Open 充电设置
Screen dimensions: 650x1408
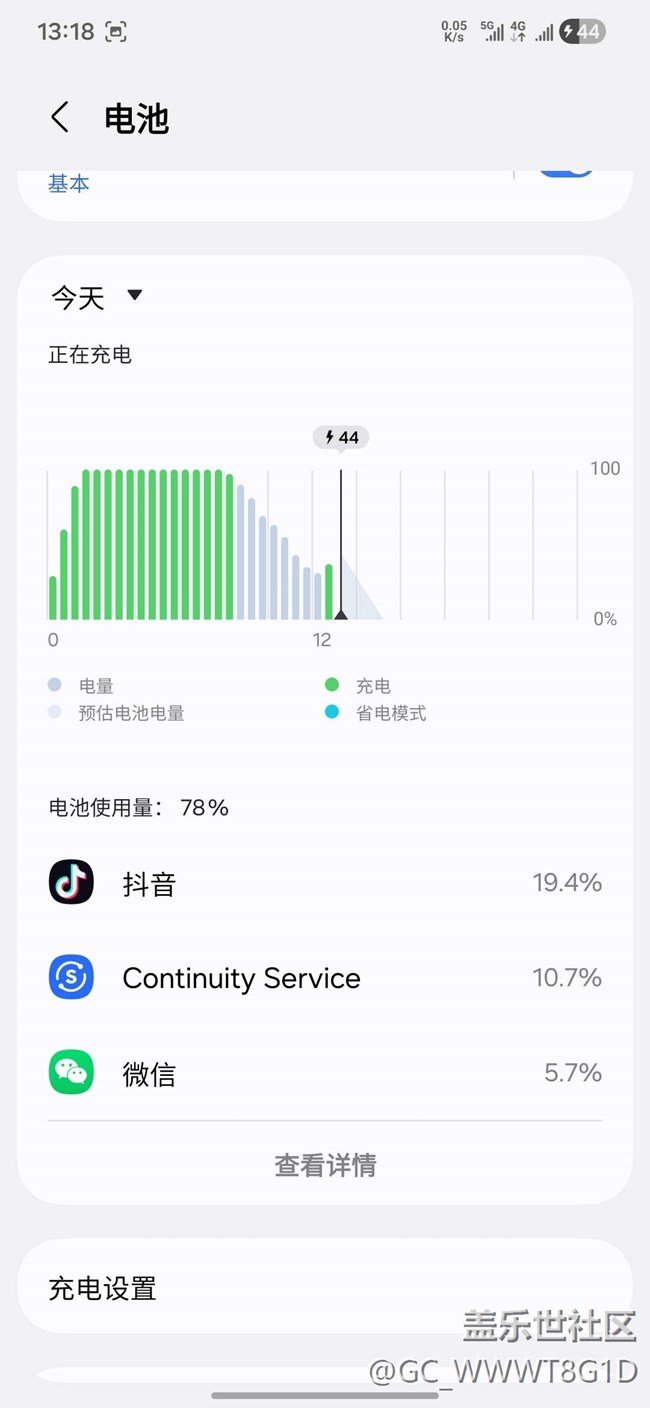click(325, 1288)
